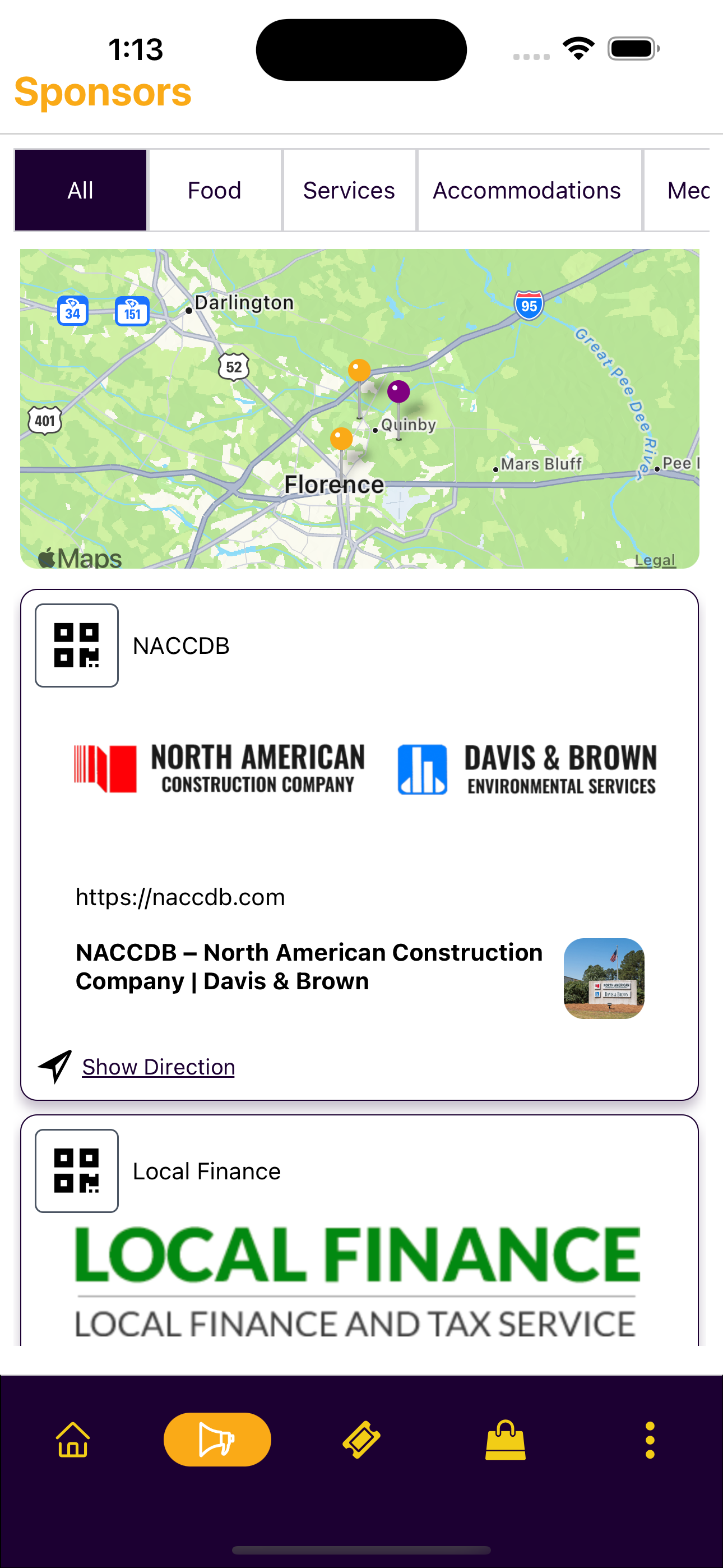Image resolution: width=723 pixels, height=1568 pixels.
Task: Filter sponsors by Services
Action: click(349, 191)
